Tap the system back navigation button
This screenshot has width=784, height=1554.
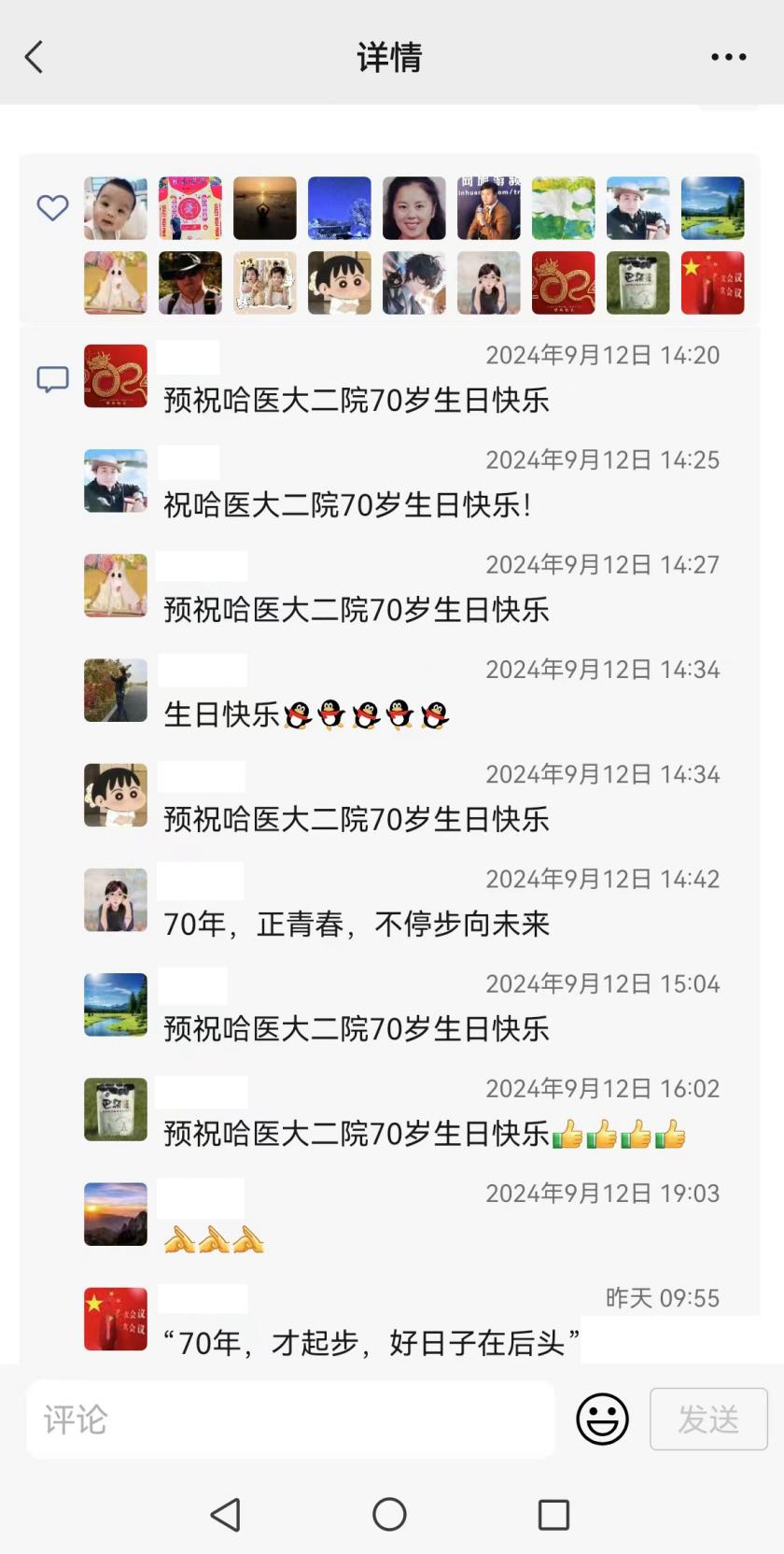tap(225, 1515)
